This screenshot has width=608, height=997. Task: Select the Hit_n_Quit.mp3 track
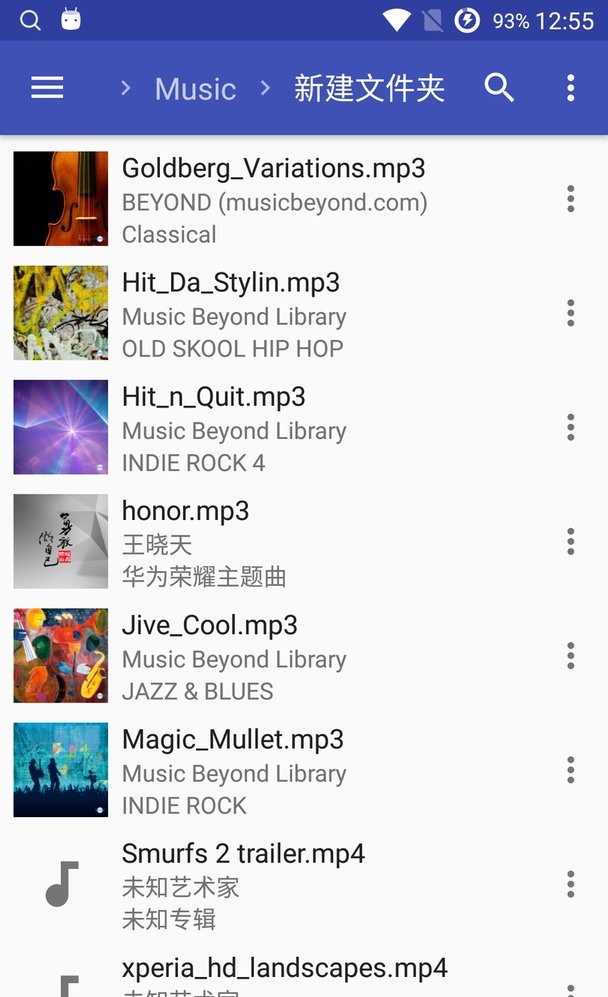[214, 397]
